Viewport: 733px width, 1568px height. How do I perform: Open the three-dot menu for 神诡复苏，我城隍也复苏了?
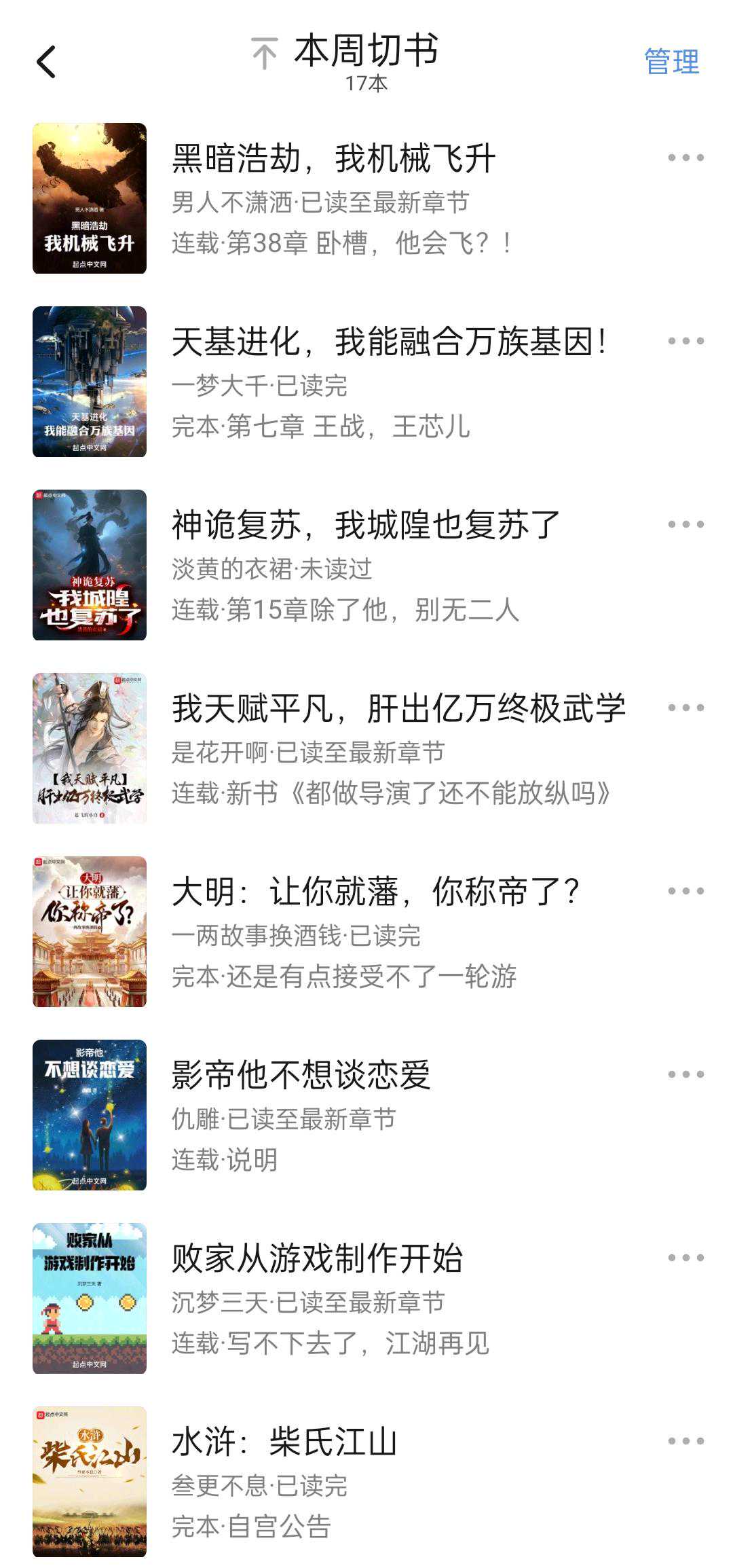[x=685, y=524]
